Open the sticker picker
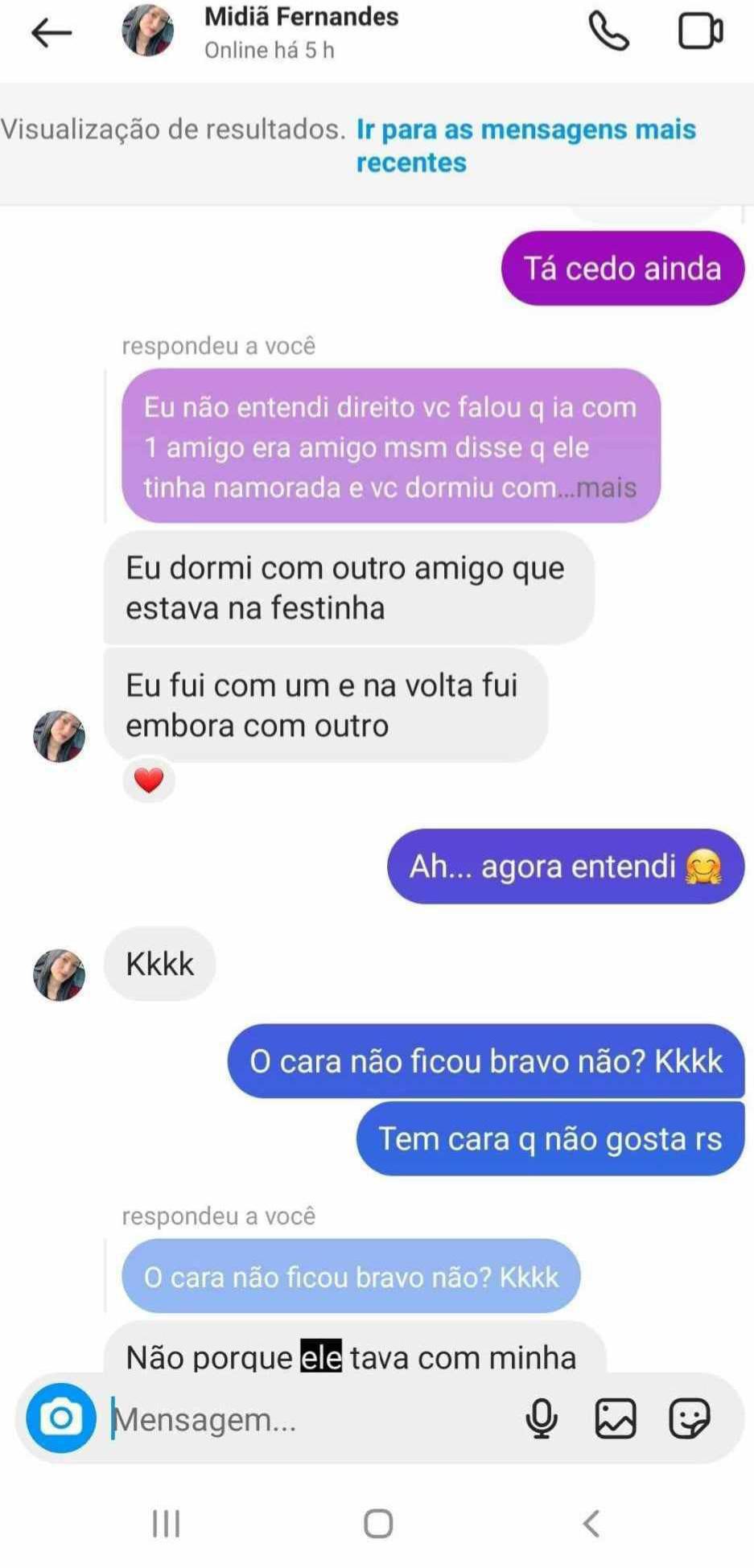 point(690,1418)
